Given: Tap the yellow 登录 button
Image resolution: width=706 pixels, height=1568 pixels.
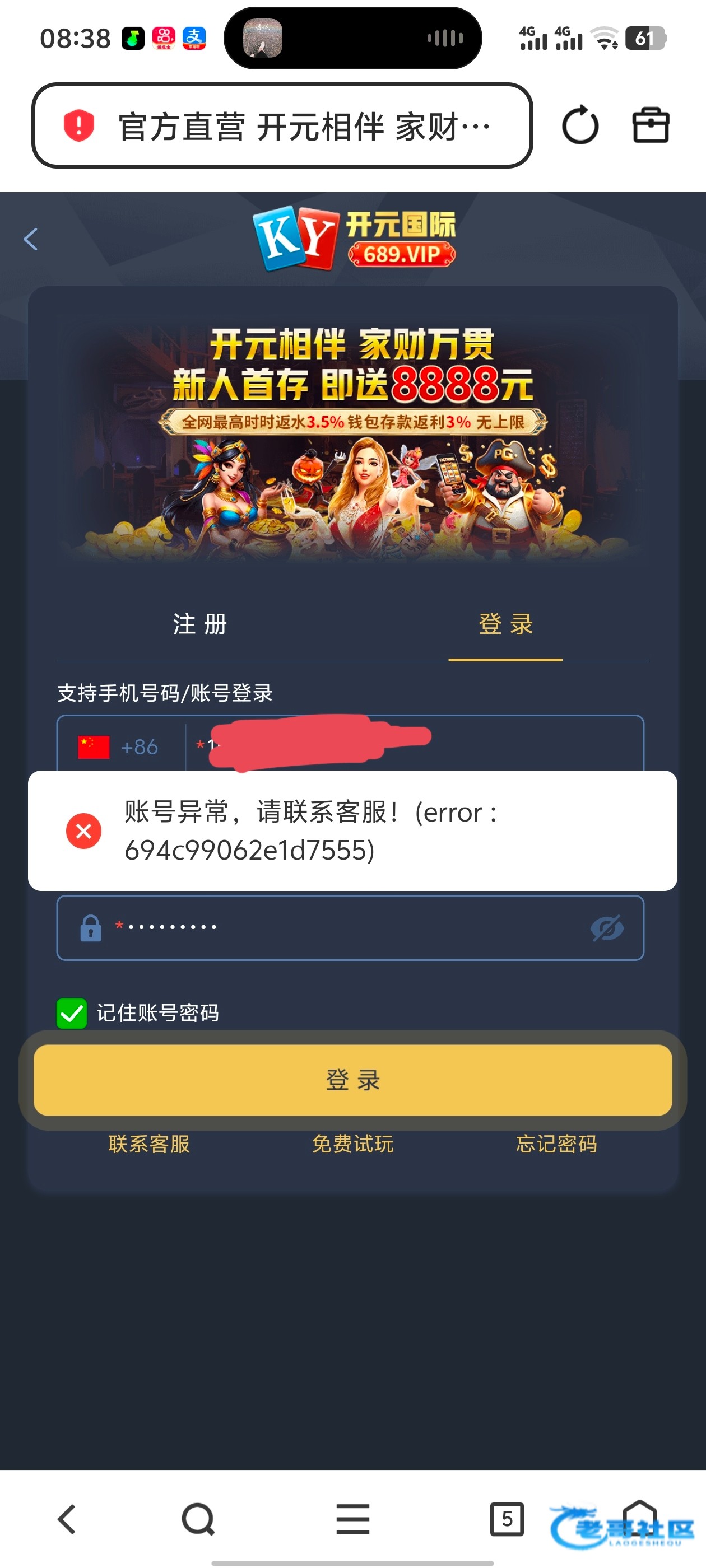Looking at the screenshot, I should (x=352, y=1080).
